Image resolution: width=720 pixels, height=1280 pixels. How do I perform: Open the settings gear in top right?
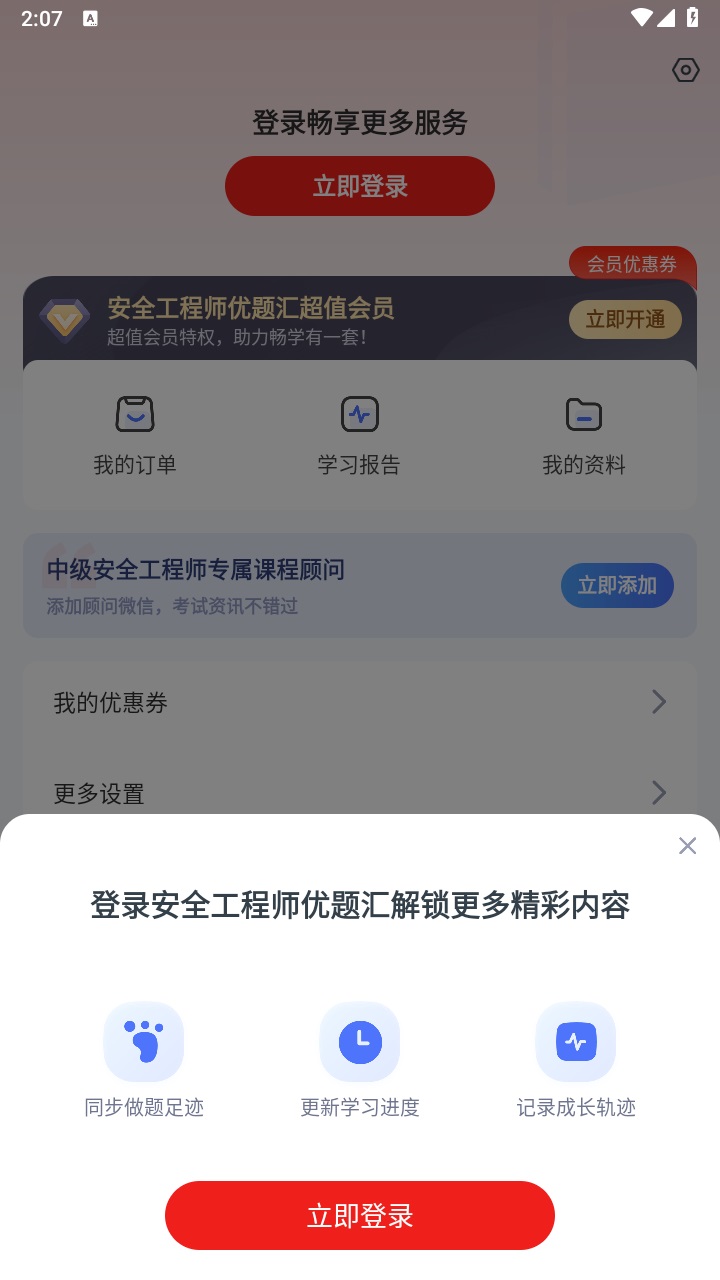coord(685,70)
